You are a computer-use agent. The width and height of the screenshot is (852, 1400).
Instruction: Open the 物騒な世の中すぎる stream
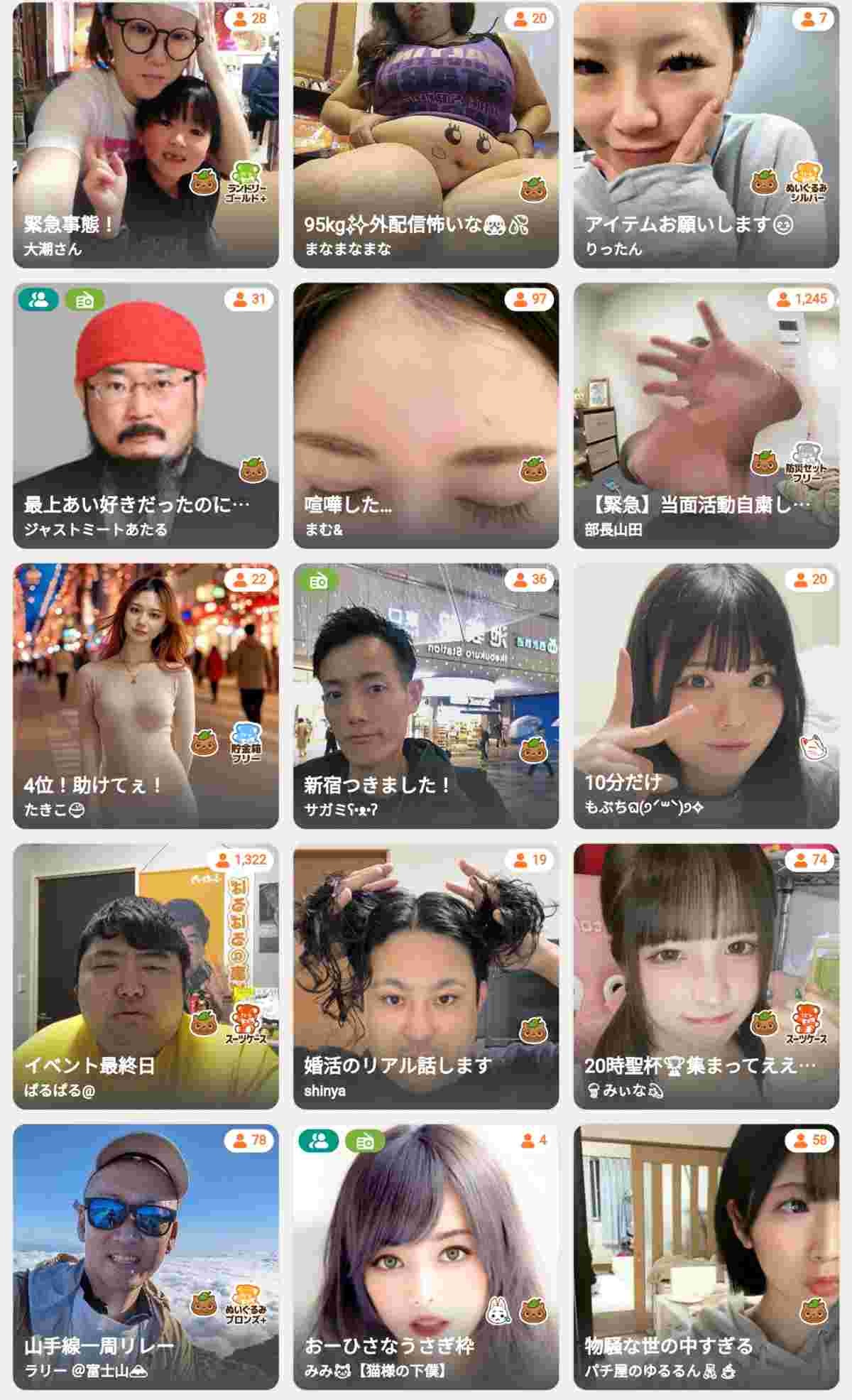(706, 1257)
